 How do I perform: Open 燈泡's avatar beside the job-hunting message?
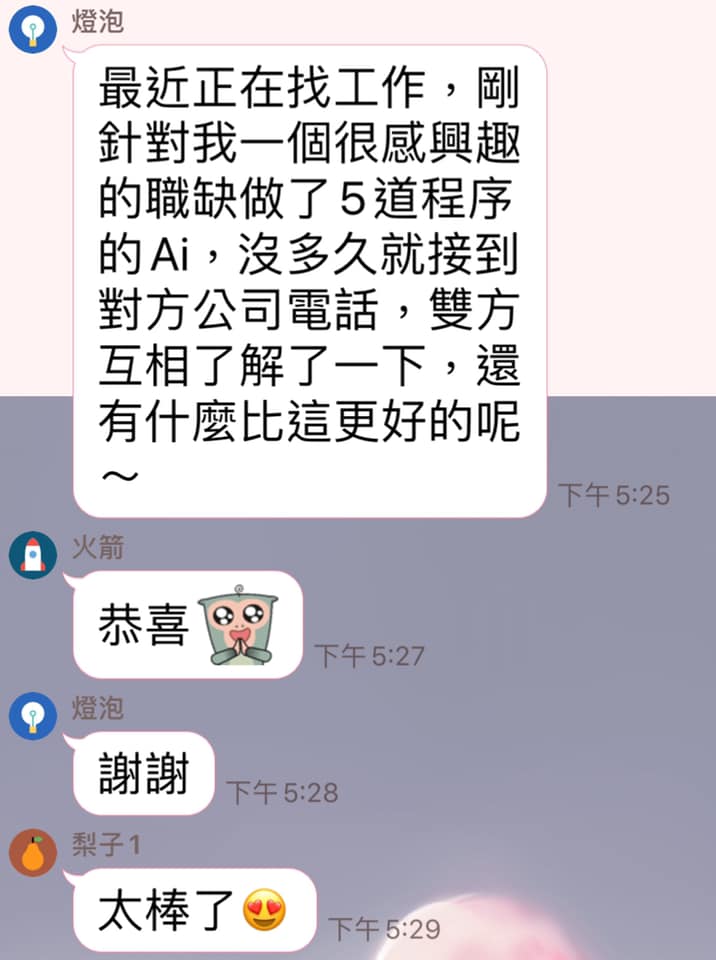[33, 29]
